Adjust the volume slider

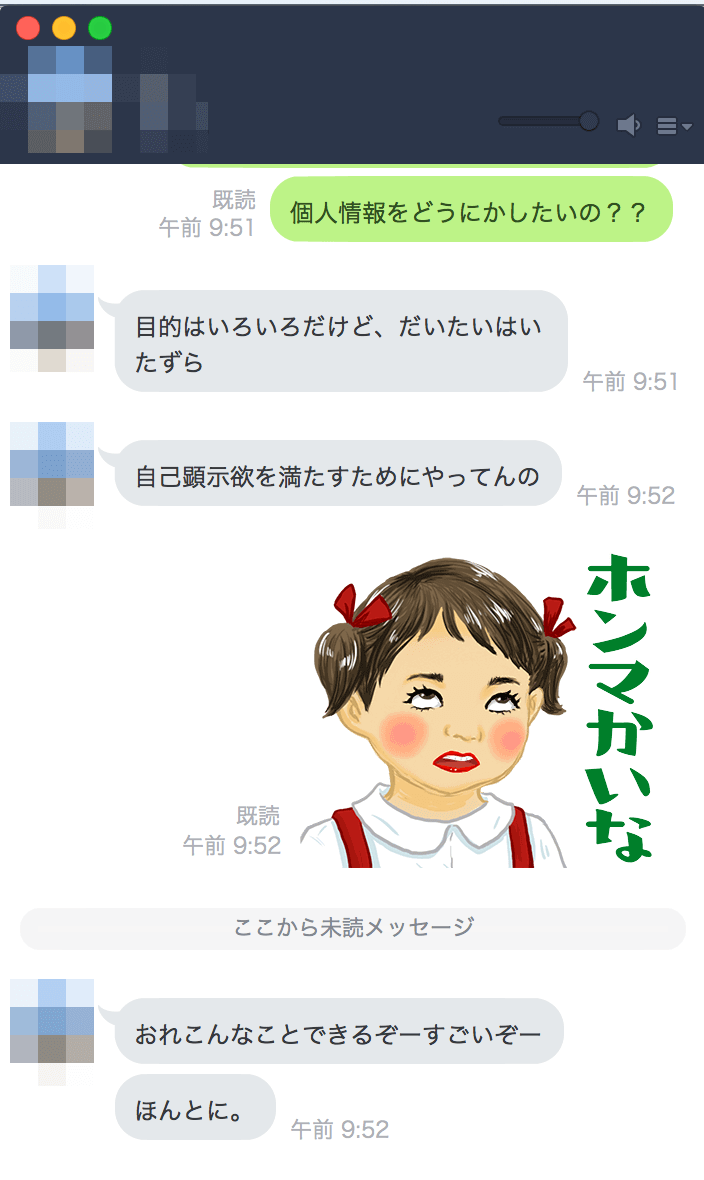coord(589,121)
